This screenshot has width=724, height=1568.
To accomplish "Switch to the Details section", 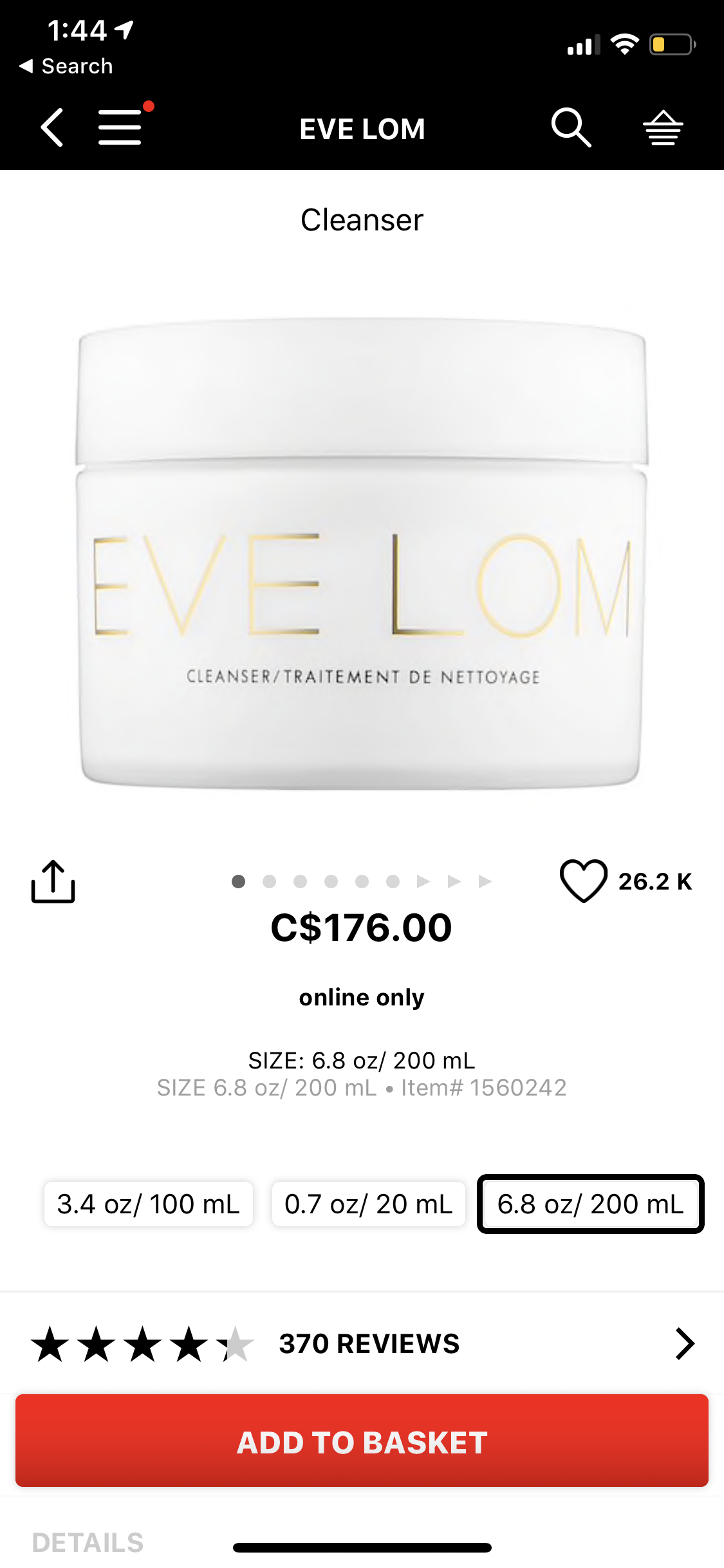I will coord(88,1542).
